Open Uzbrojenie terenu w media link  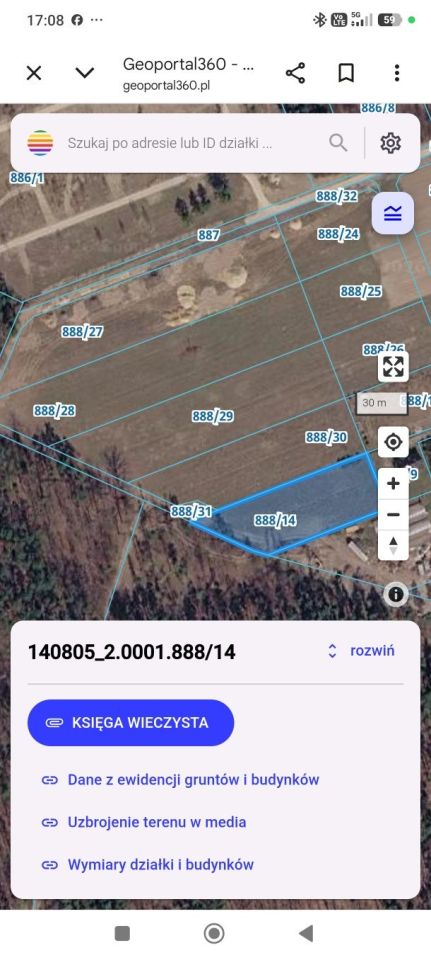coord(143,822)
